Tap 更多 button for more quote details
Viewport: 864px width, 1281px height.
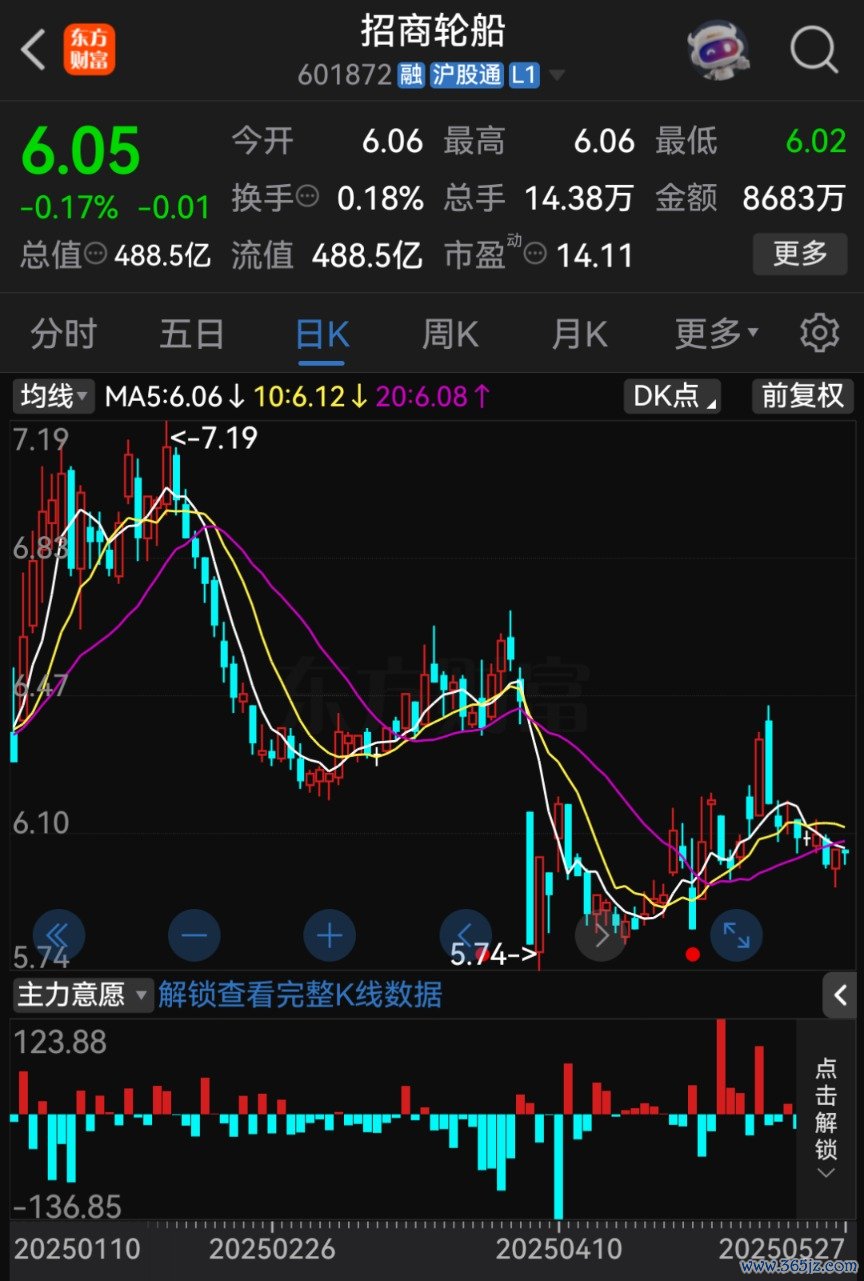click(x=800, y=254)
